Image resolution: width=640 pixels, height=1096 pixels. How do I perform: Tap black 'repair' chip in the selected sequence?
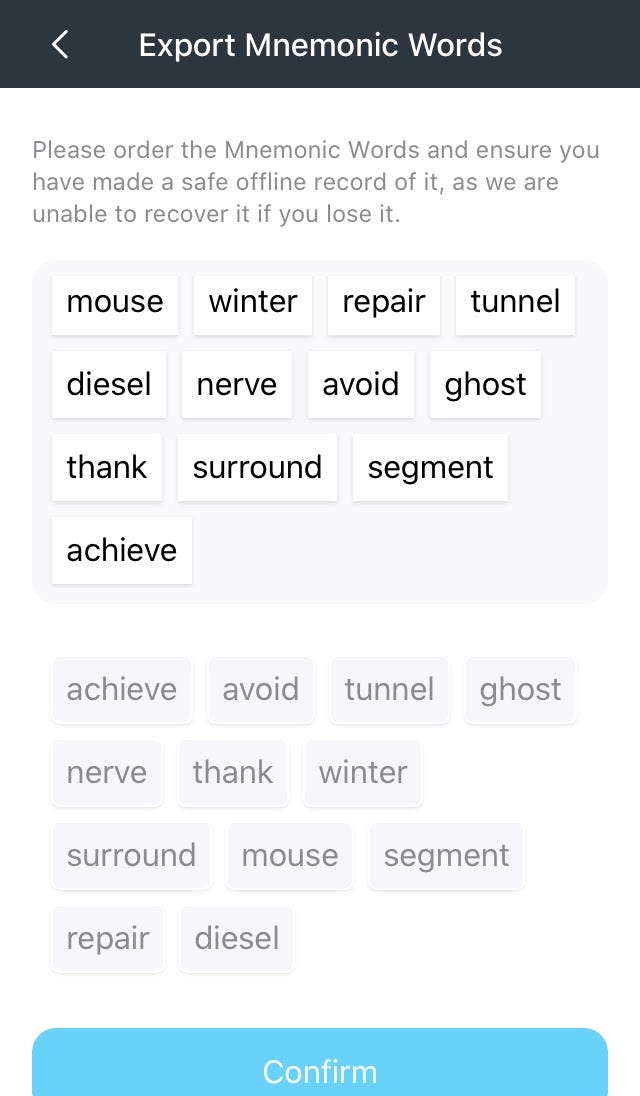[x=384, y=303]
